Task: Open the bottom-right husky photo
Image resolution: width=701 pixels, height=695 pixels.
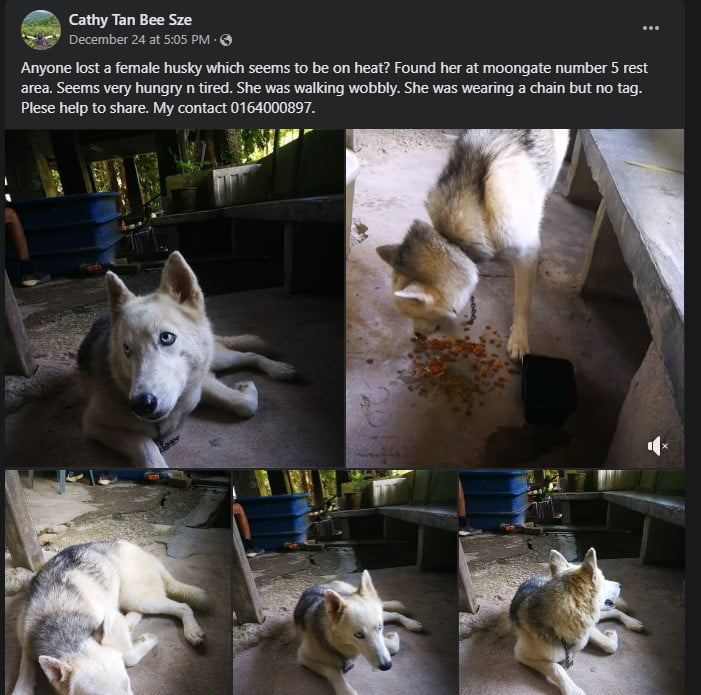Action: tap(571, 582)
